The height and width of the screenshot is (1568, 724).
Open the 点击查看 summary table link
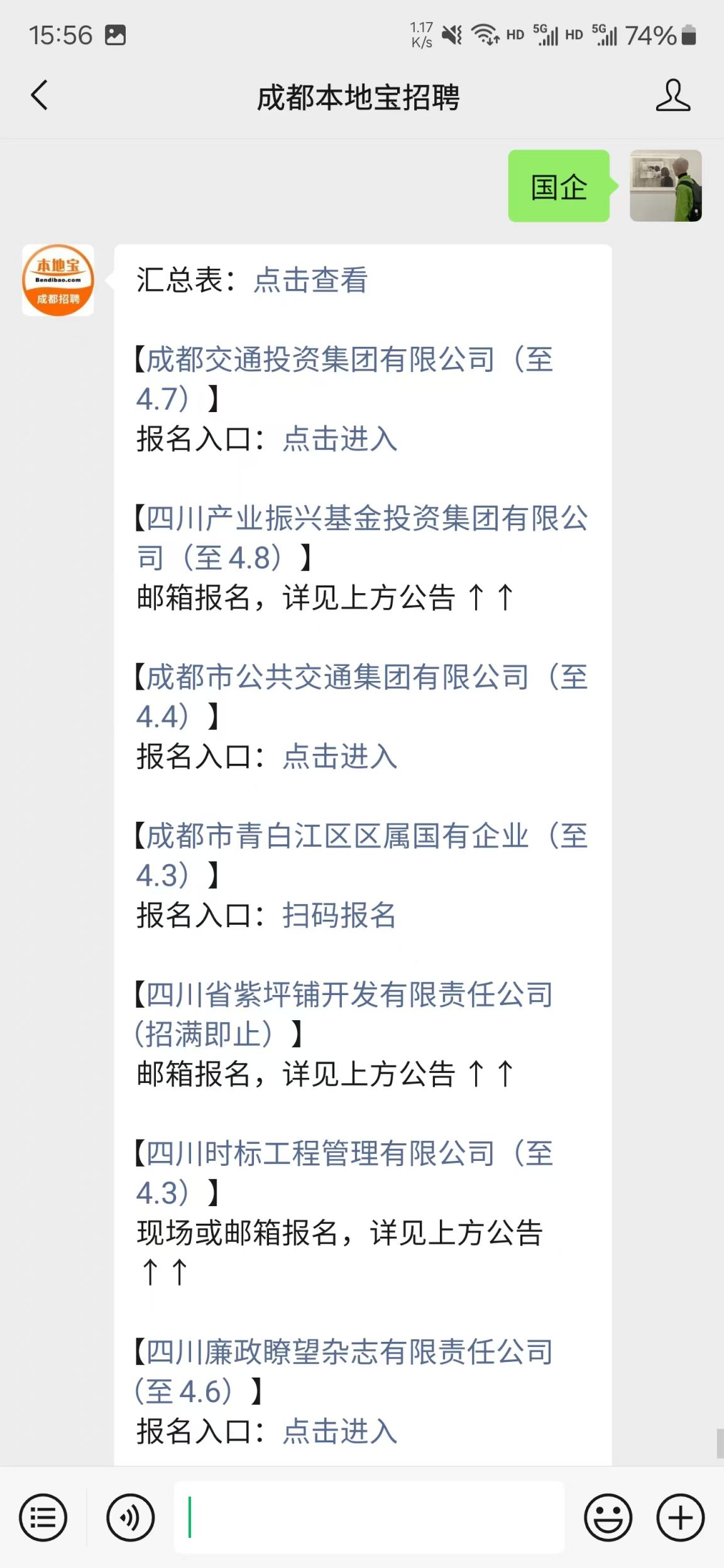coord(310,280)
